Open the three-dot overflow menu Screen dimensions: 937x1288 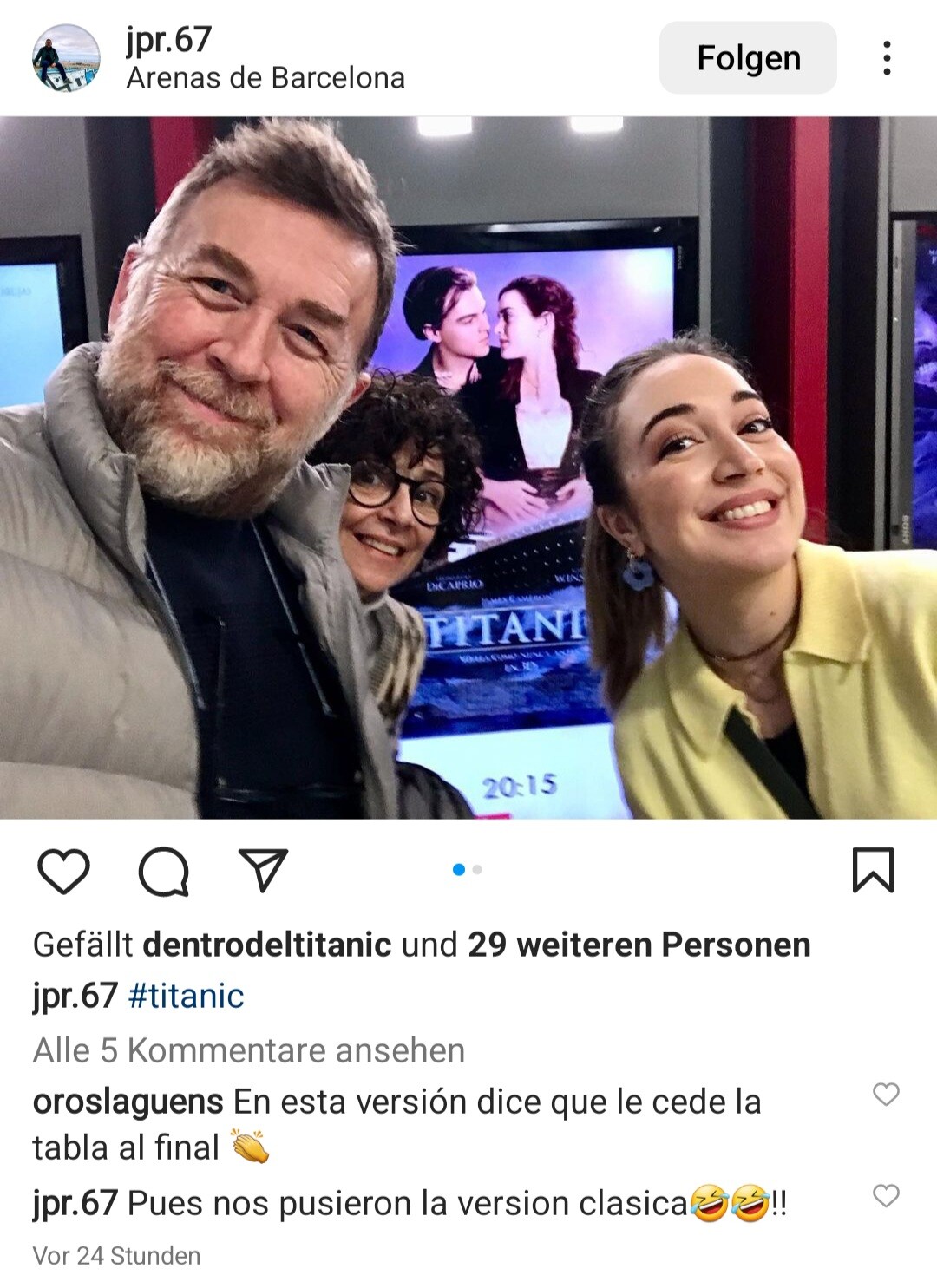tap(886, 58)
